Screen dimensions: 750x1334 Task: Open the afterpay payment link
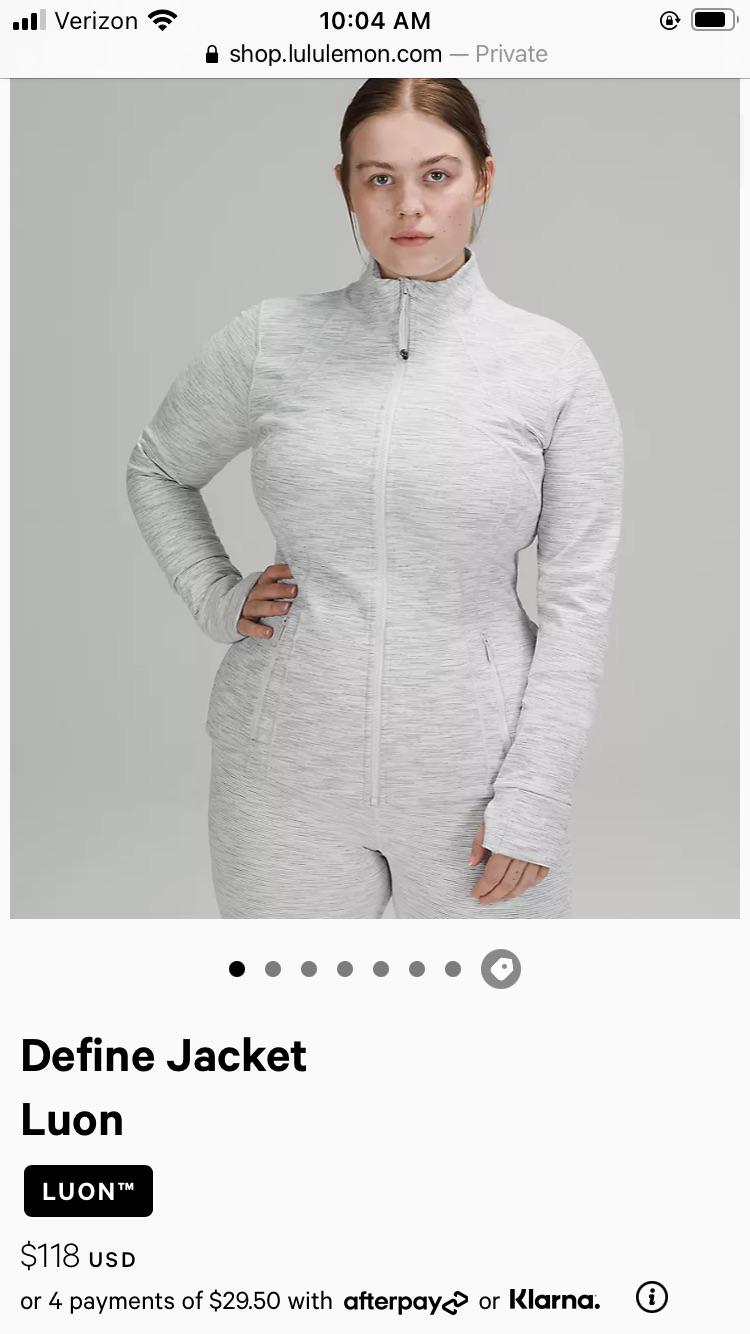click(405, 1301)
